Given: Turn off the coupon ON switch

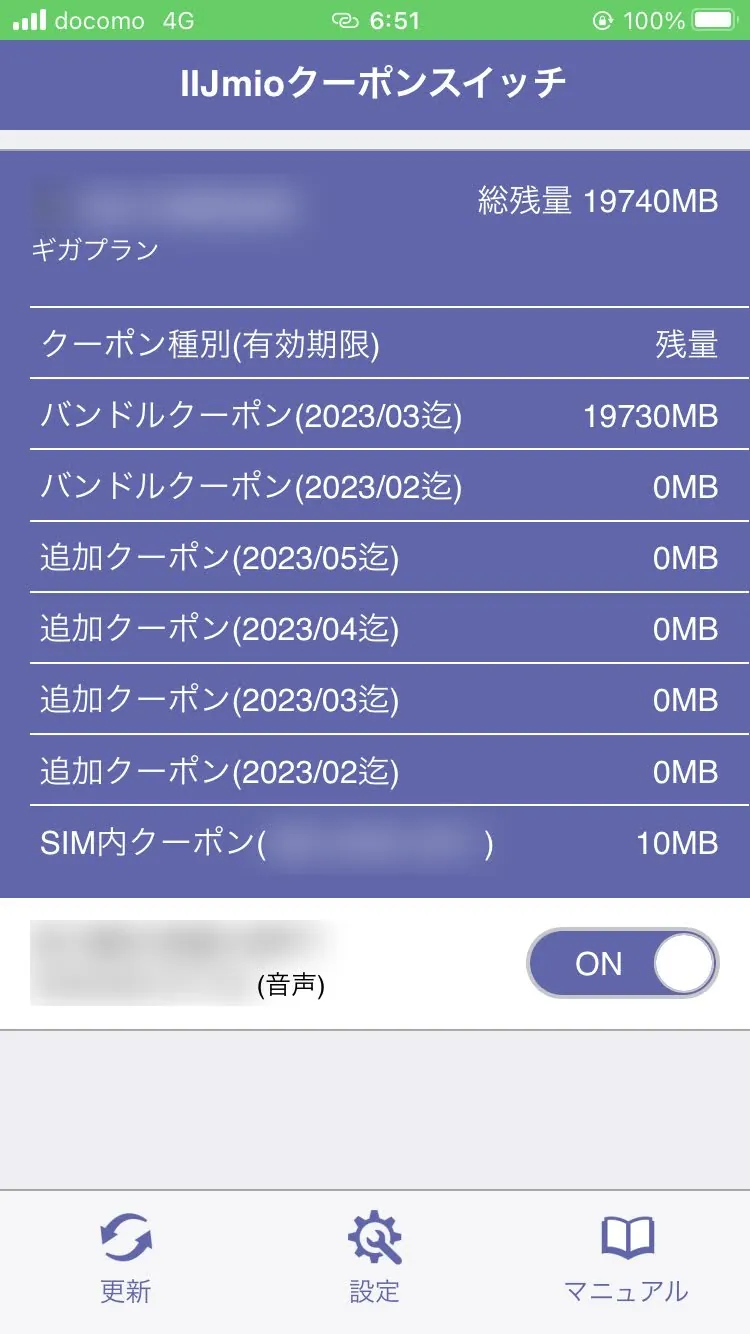Looking at the screenshot, I should [622, 963].
